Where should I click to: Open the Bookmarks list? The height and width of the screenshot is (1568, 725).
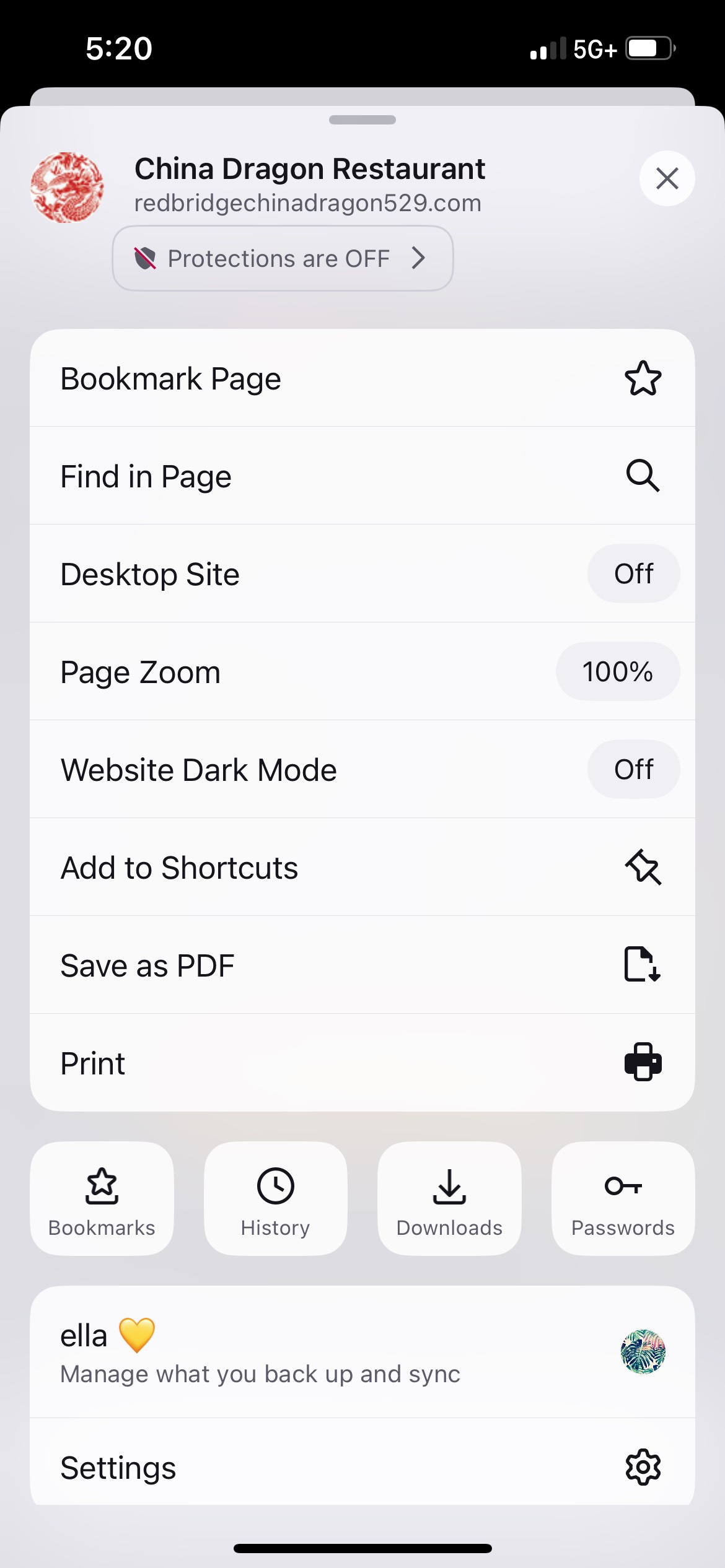click(x=102, y=1199)
